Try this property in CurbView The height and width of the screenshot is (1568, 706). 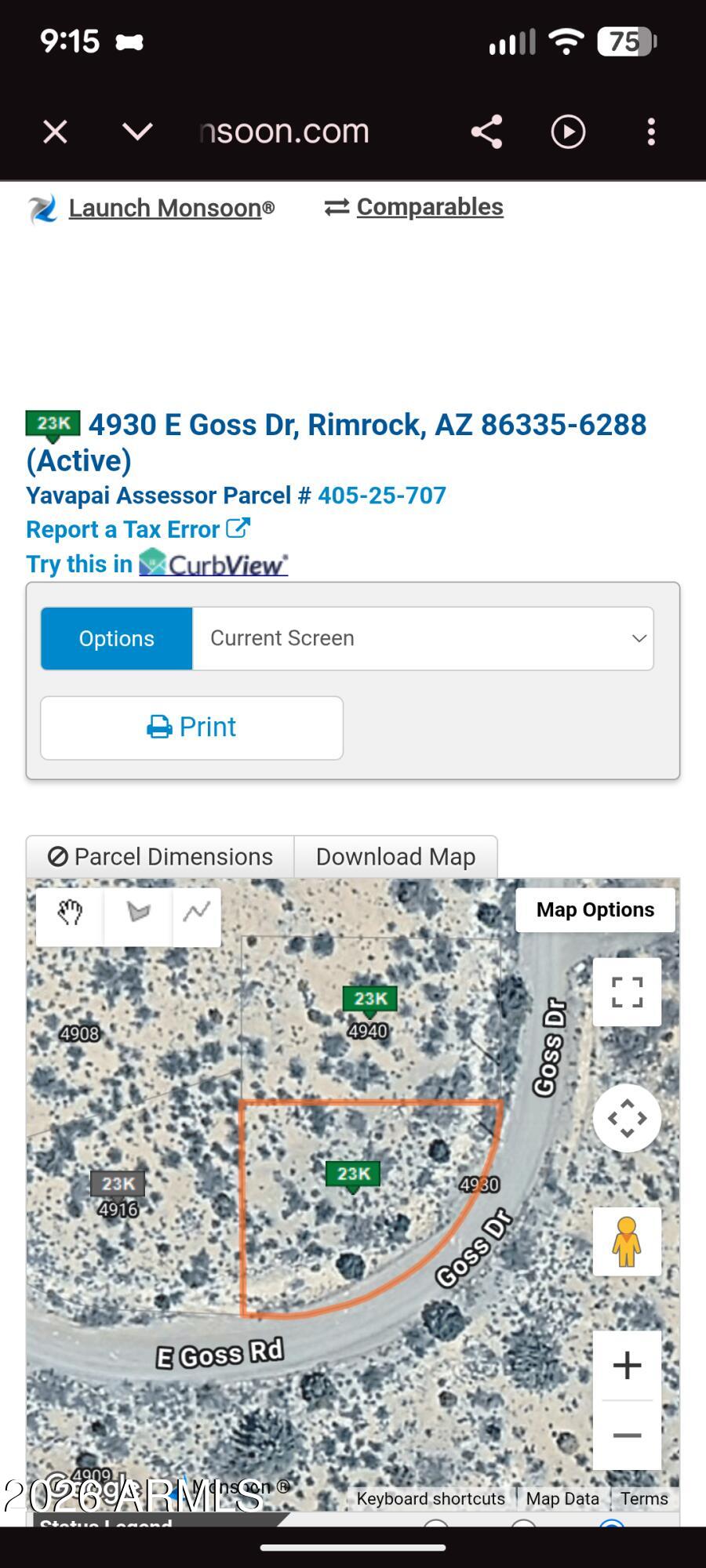(213, 564)
